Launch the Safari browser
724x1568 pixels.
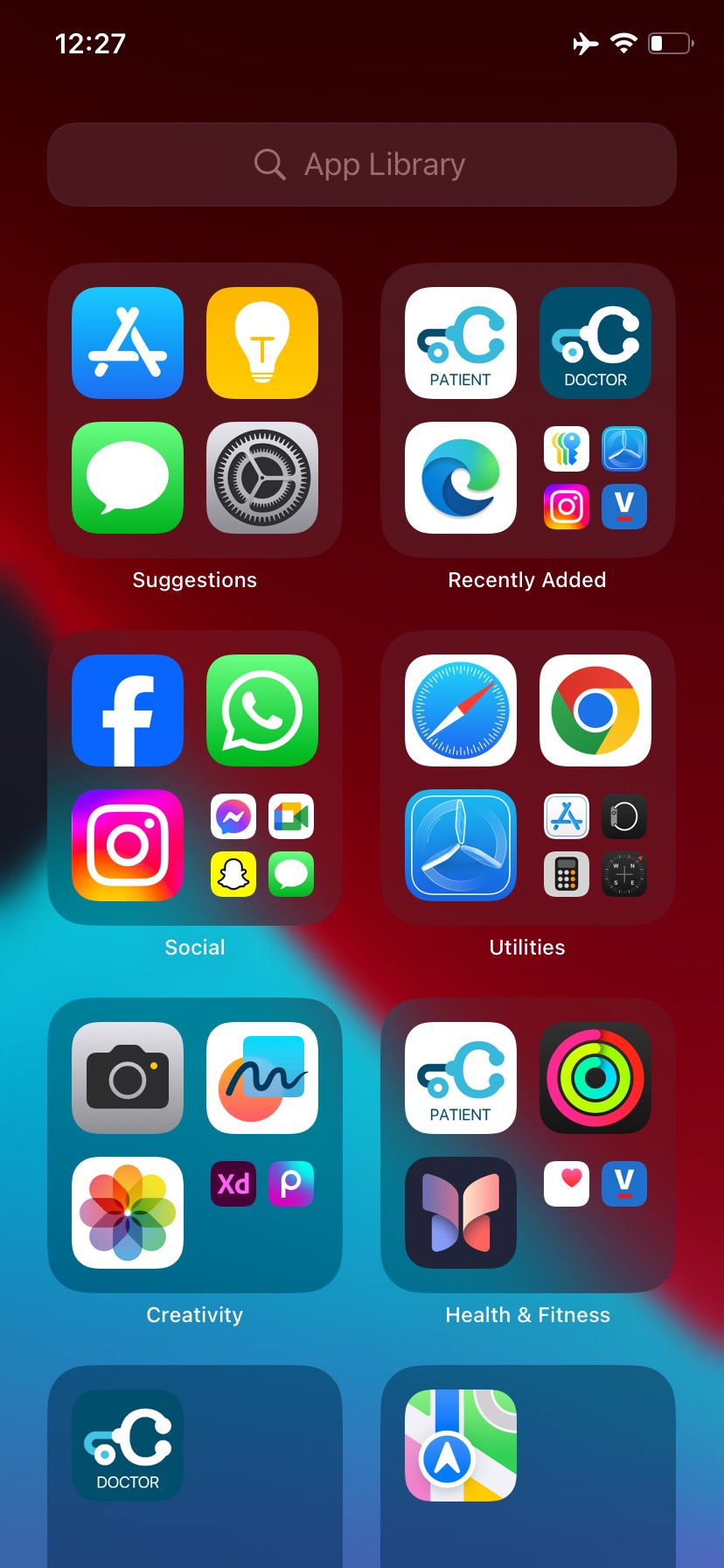pos(461,710)
